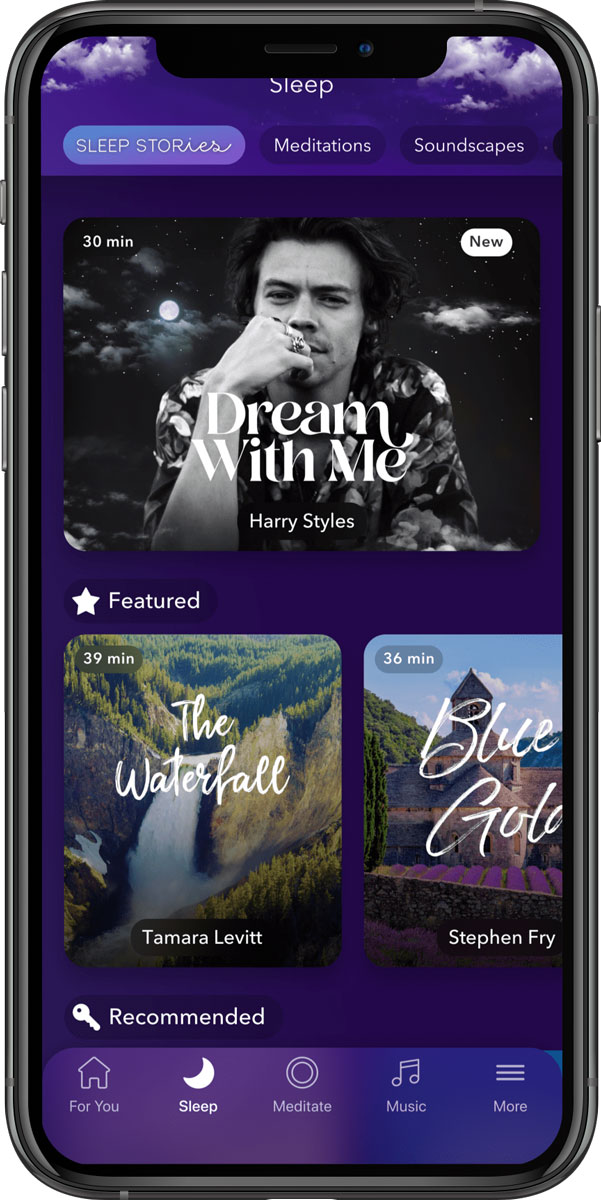Switch to the Meditations category

pos(322,146)
